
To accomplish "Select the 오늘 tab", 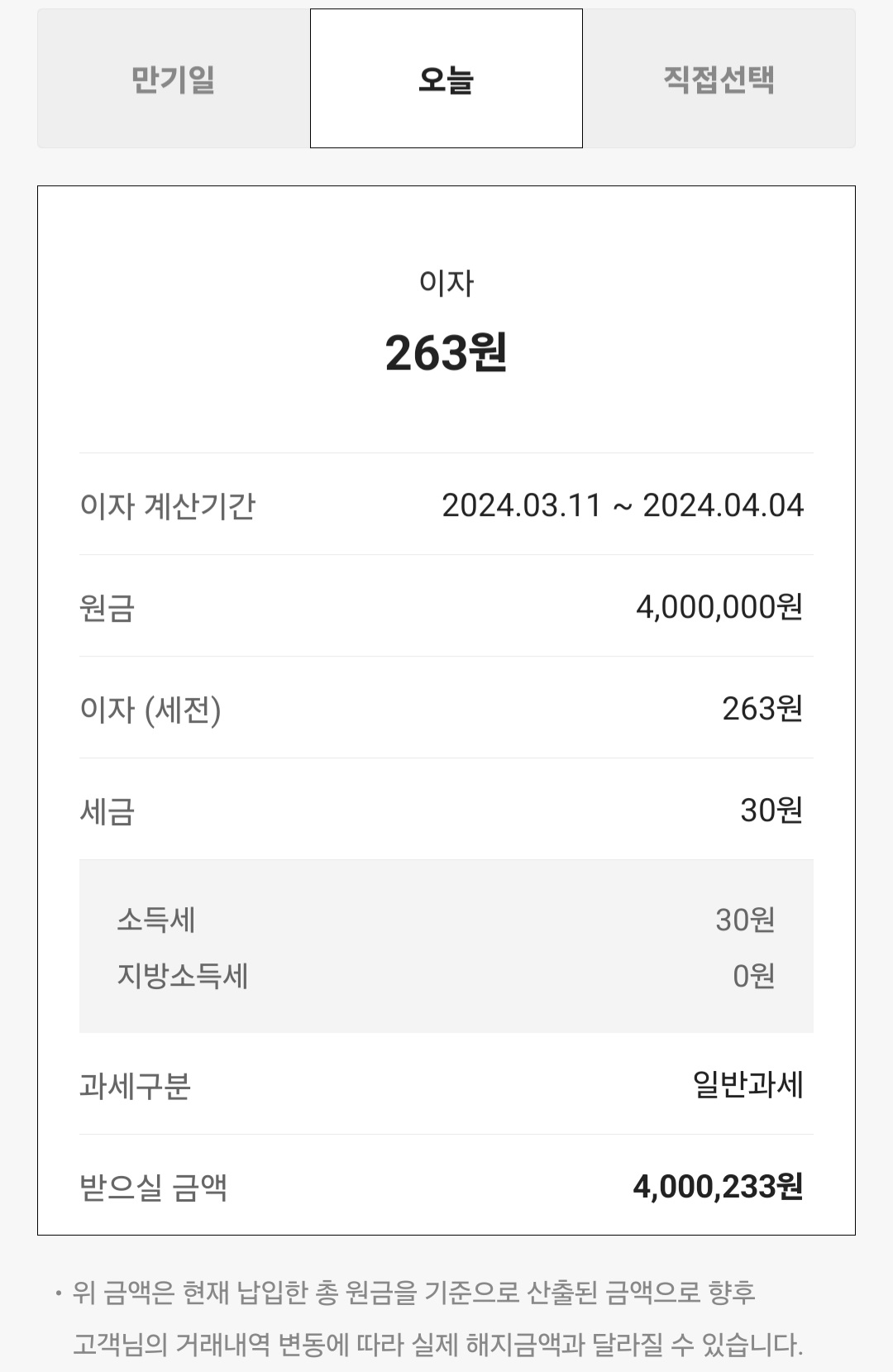I will (446, 79).
